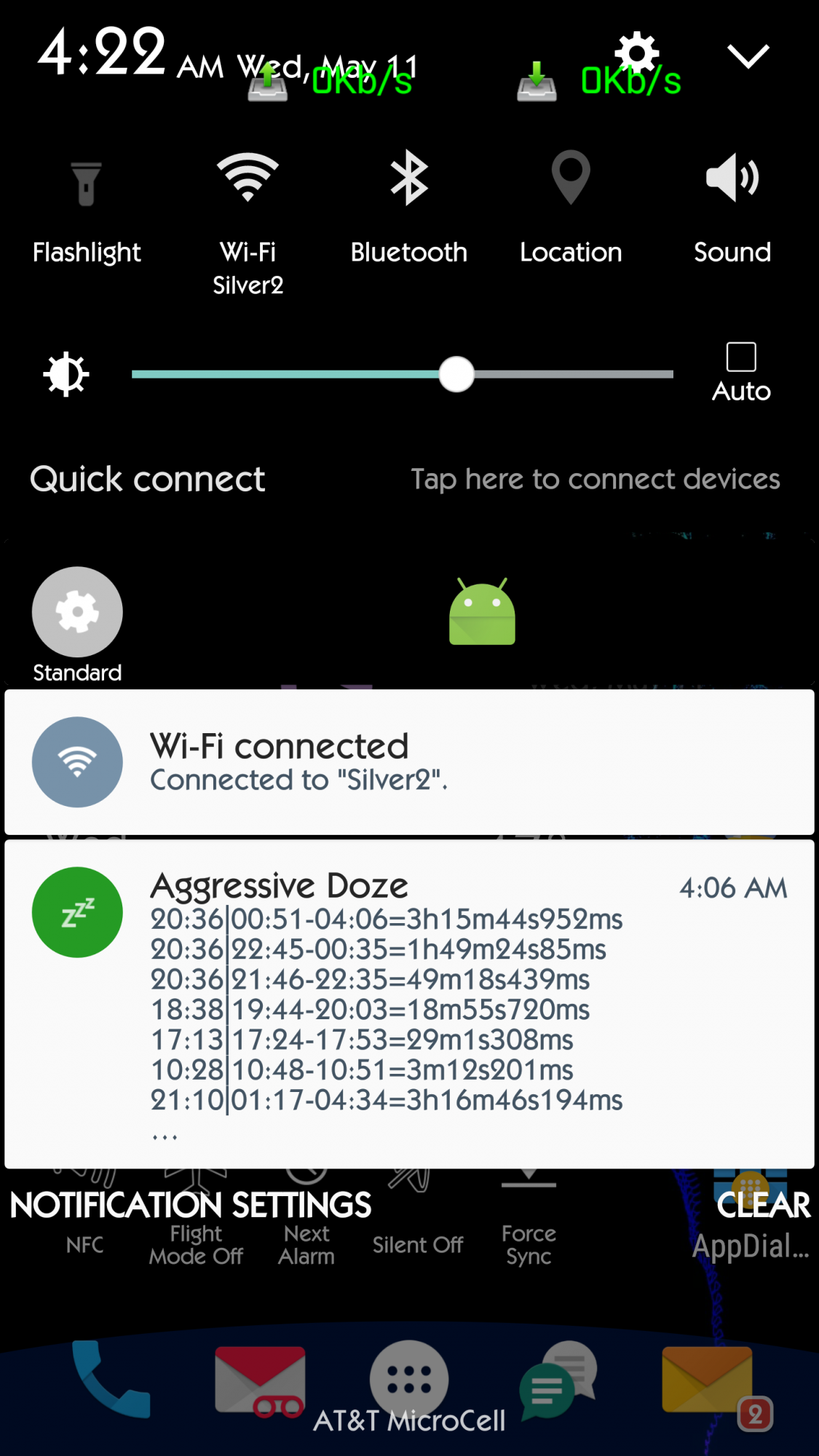Open the Wi-Fi connected notification
The width and height of the screenshot is (819, 1456).
click(x=409, y=761)
